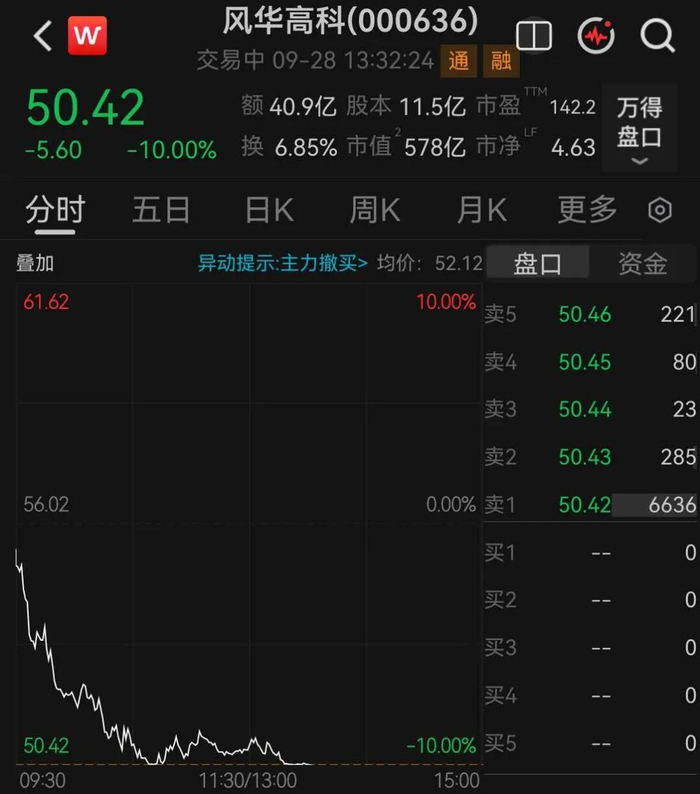Switch to the 月K chart tab
Viewport: 700px width, 794px height.
click(x=481, y=210)
